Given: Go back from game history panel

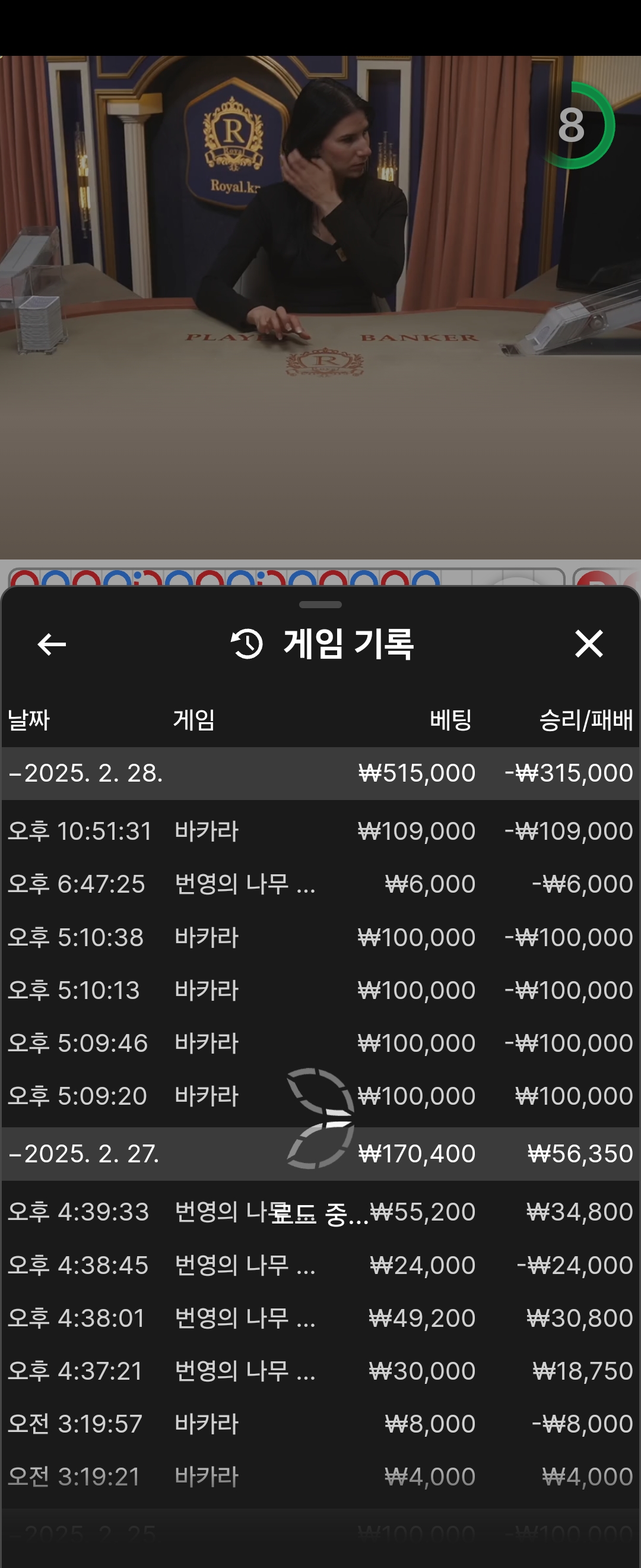Looking at the screenshot, I should [x=52, y=644].
